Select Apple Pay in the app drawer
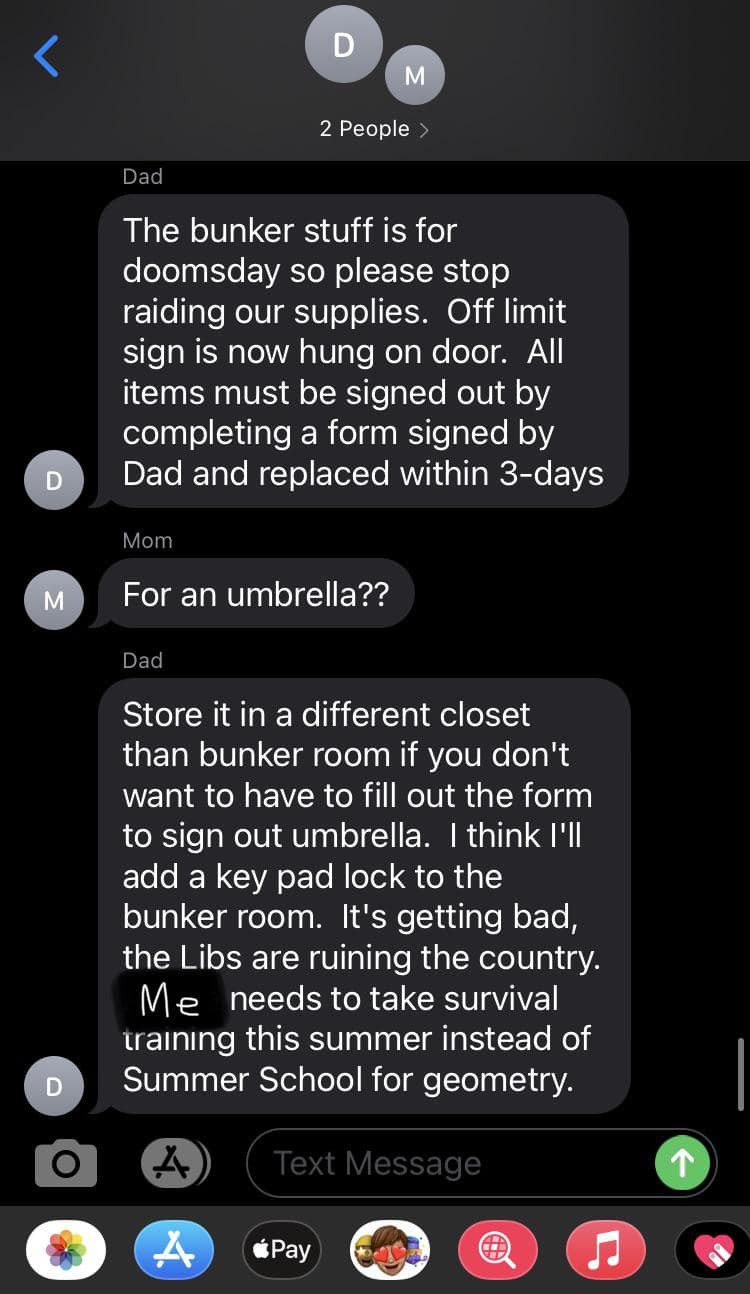750x1294 pixels. [x=281, y=1250]
